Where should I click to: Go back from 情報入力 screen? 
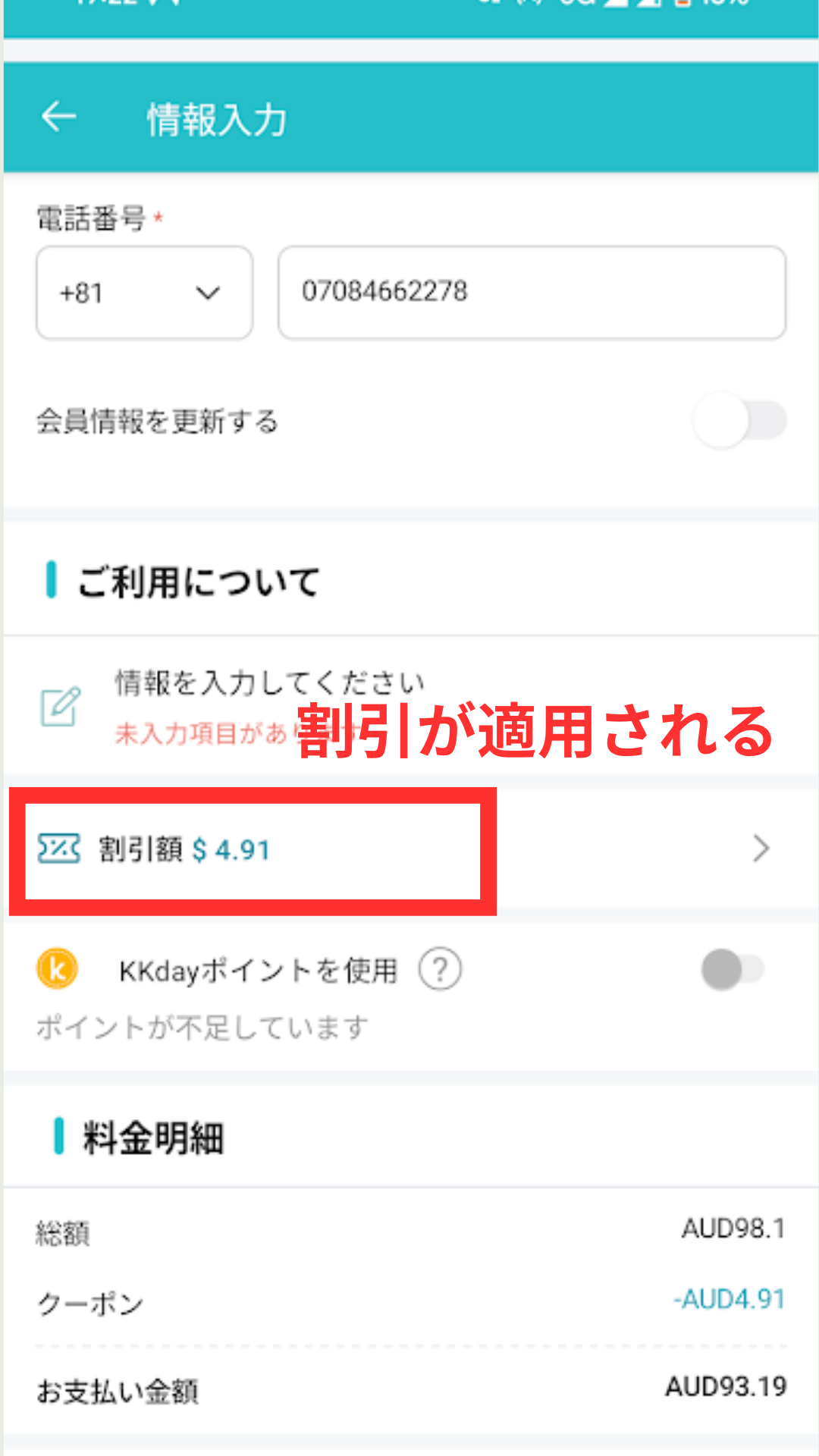(58, 118)
